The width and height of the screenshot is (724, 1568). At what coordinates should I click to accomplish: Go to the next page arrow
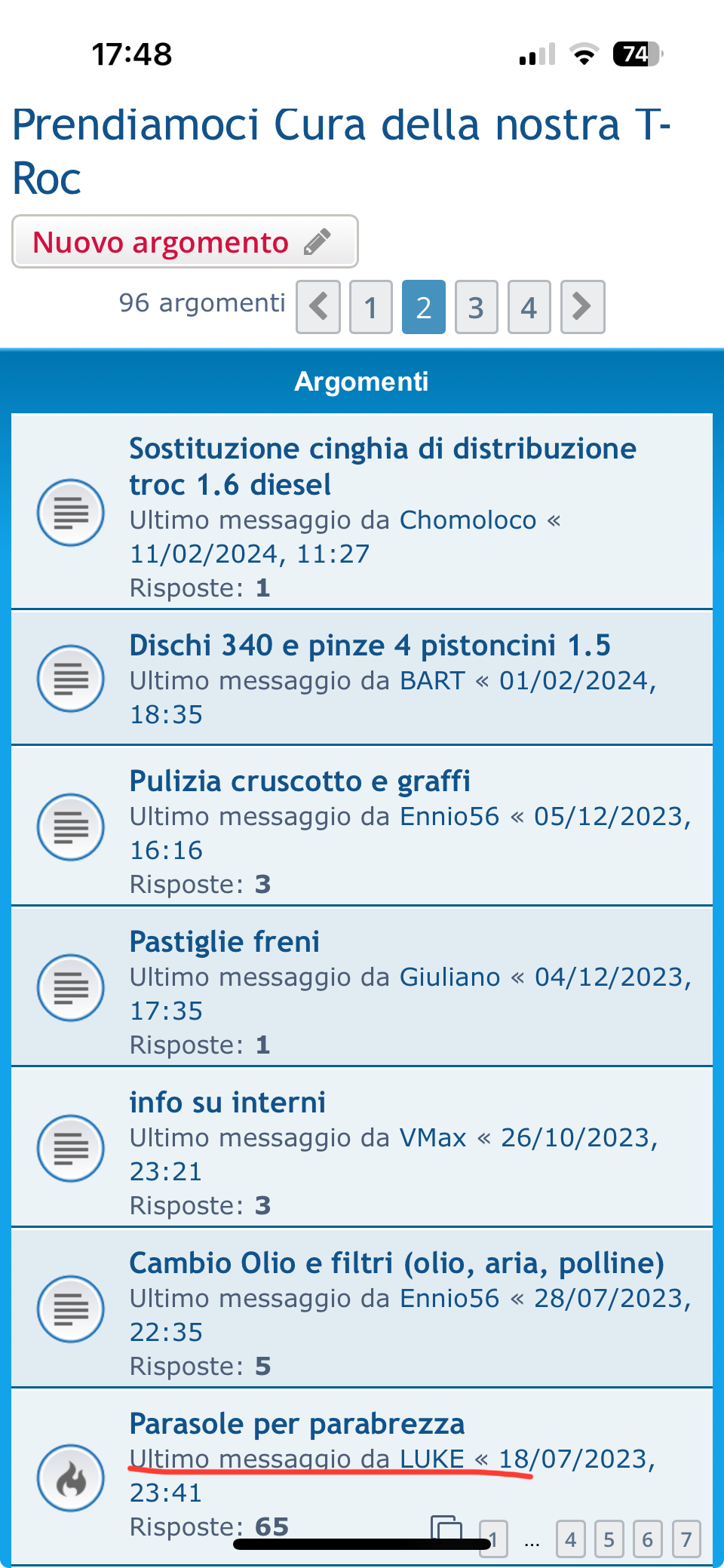coord(582,307)
